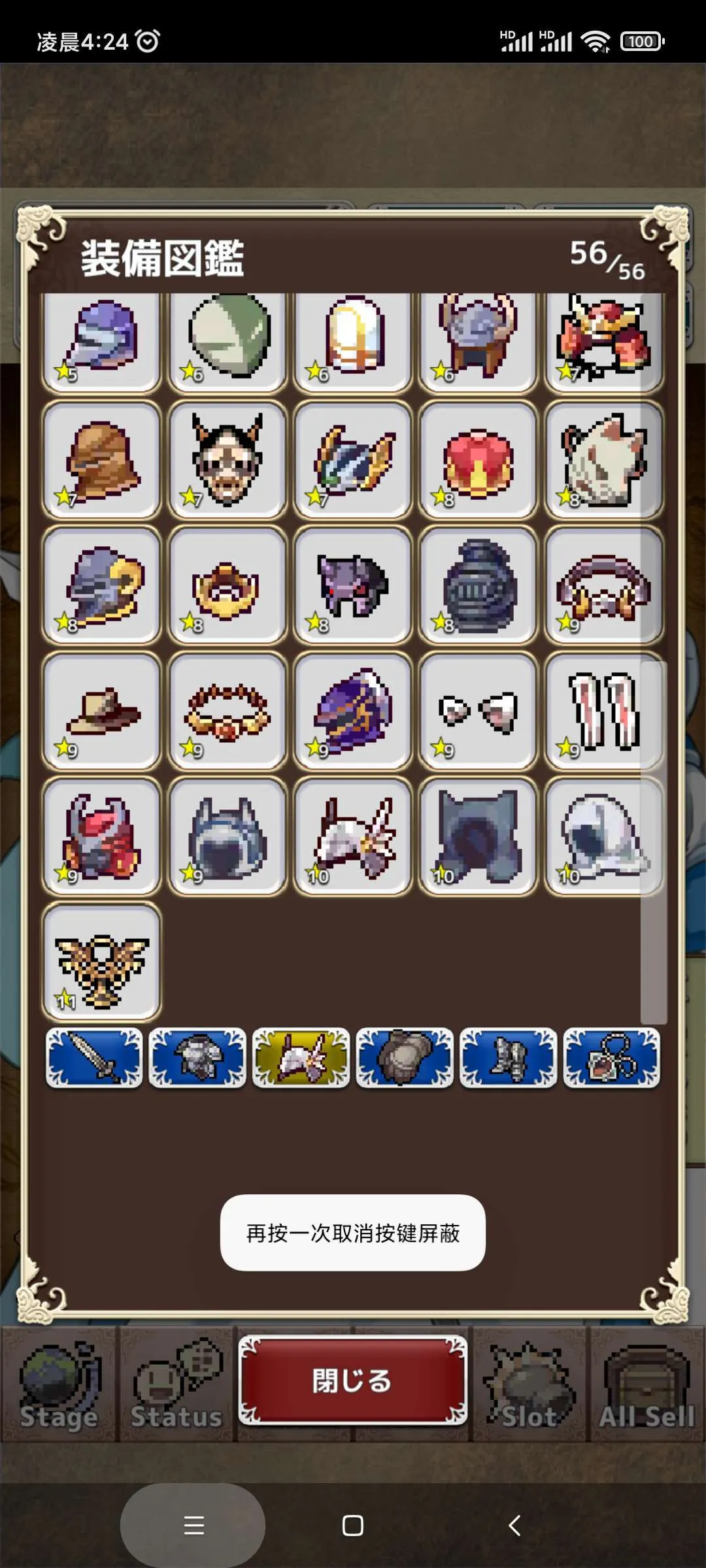Viewport: 706px width, 1568px height.
Task: View the white cat mask headgear
Action: (x=604, y=460)
